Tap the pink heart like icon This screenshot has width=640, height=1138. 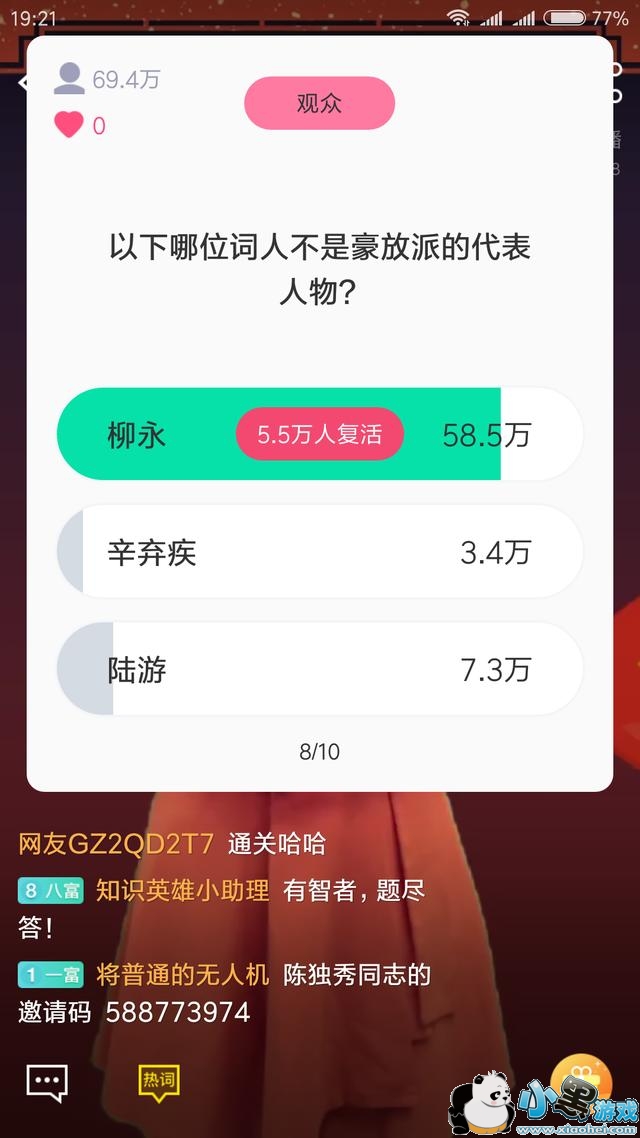(x=68, y=125)
